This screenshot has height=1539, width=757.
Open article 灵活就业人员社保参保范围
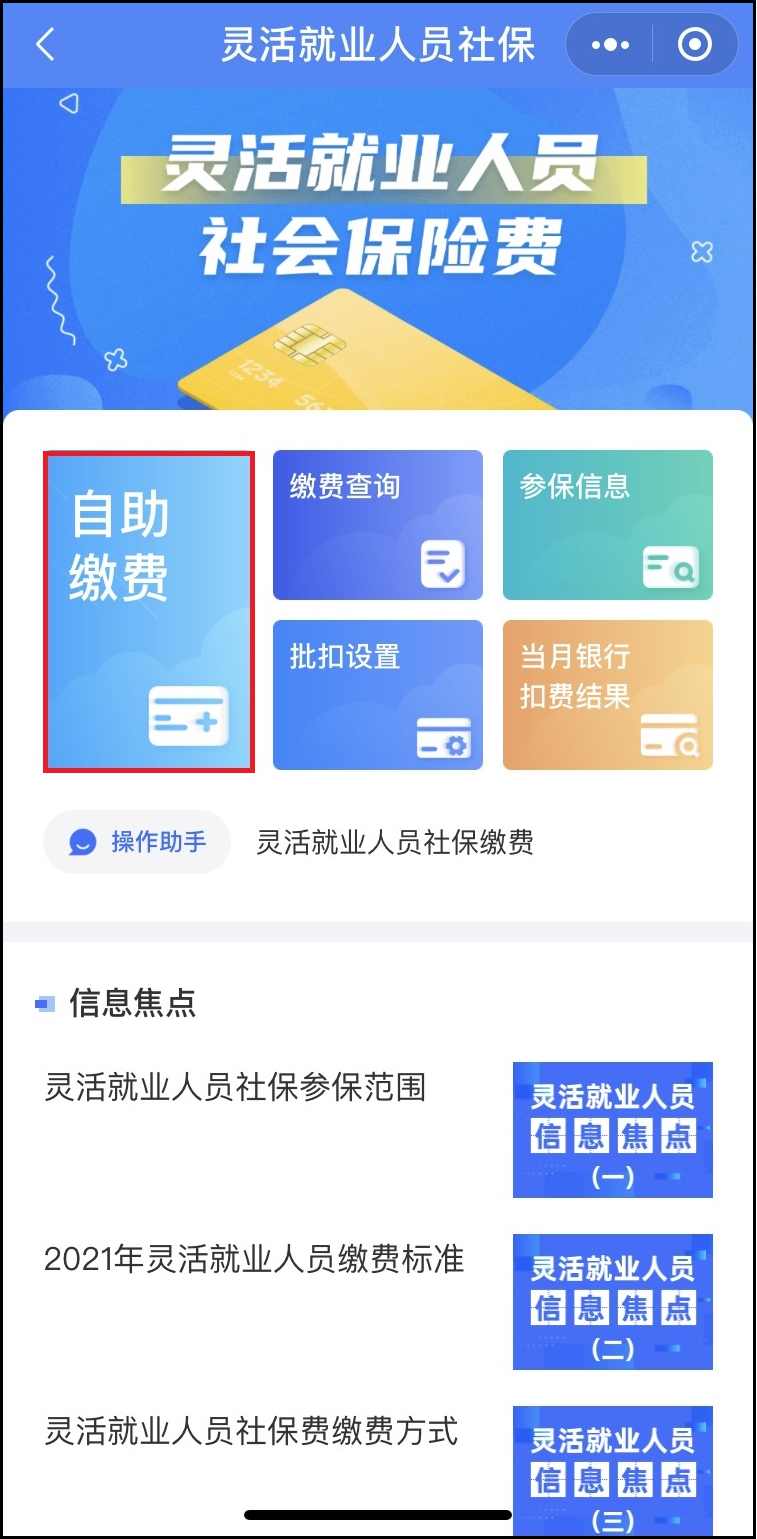tap(235, 1087)
